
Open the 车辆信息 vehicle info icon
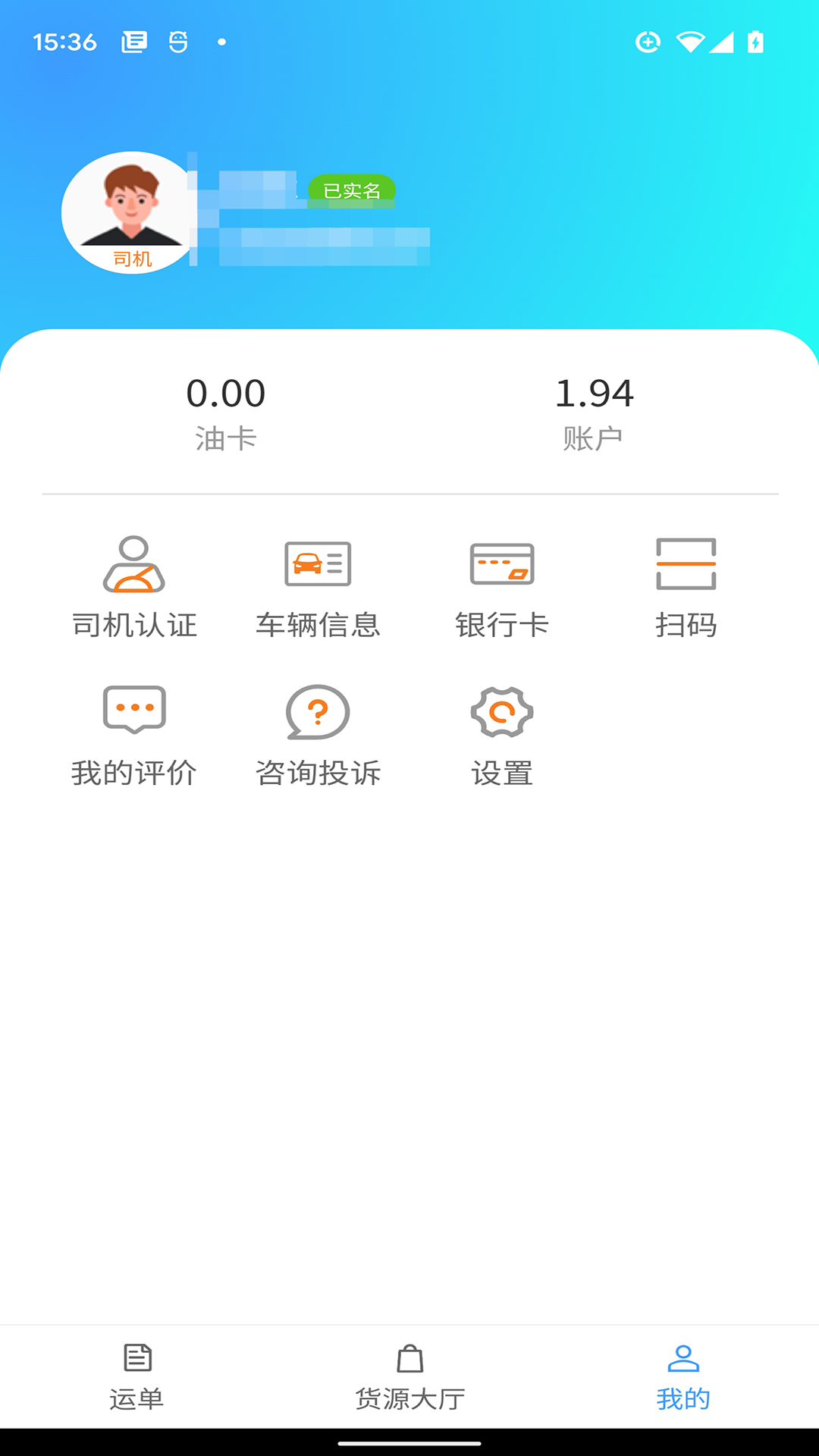click(318, 584)
